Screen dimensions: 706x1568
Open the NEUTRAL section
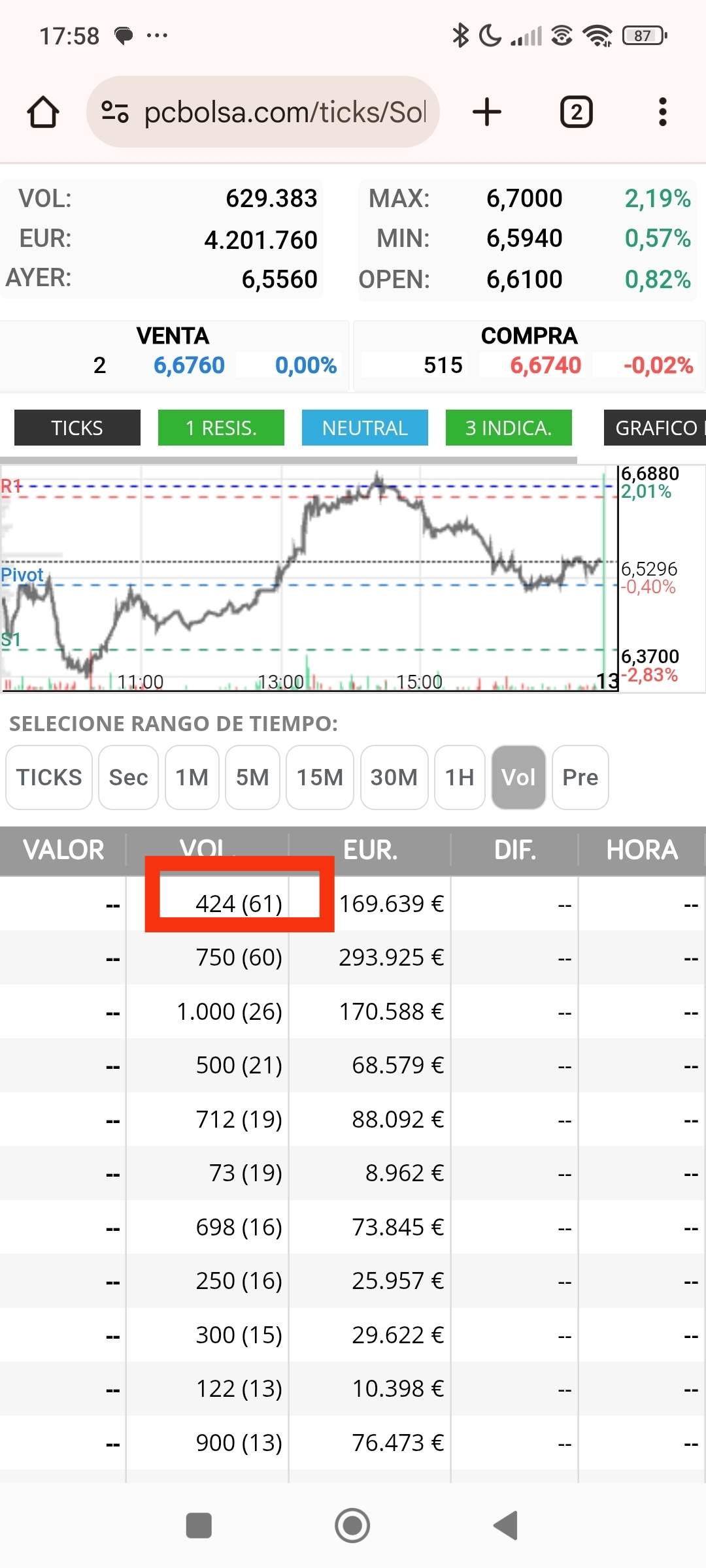[x=365, y=428]
